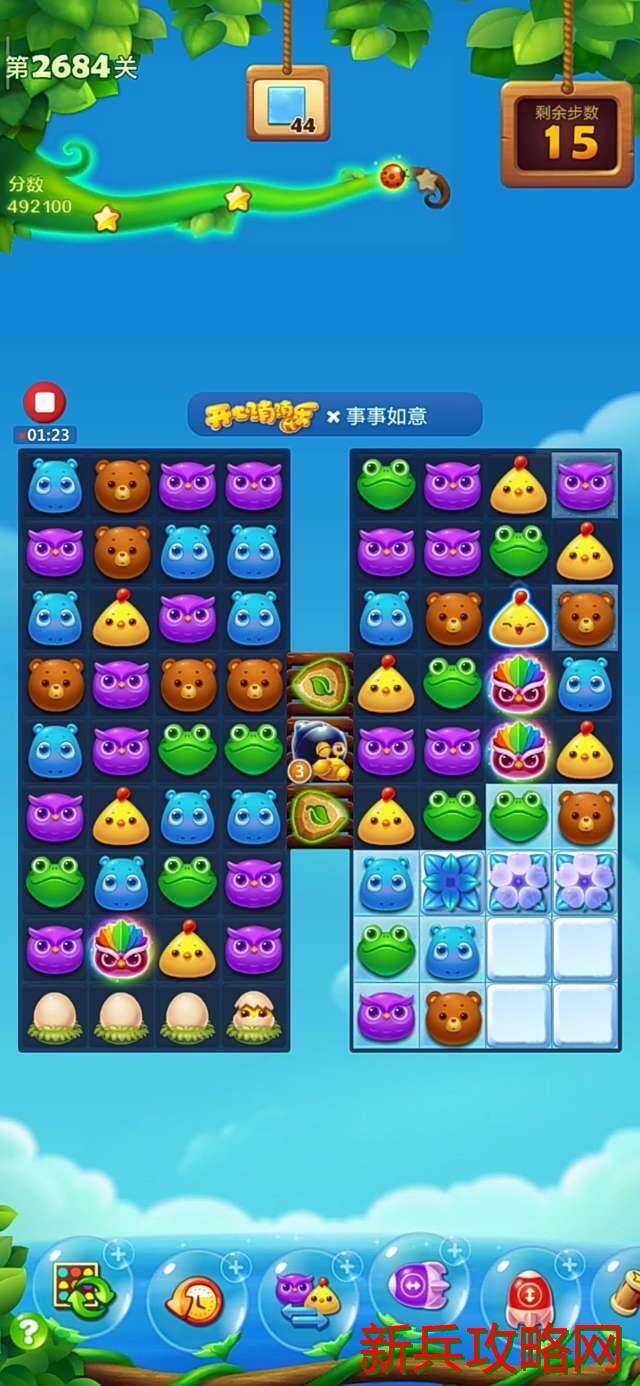The height and width of the screenshot is (1386, 640).
Task: Use the red vertical rocket booster
Action: [527, 1295]
